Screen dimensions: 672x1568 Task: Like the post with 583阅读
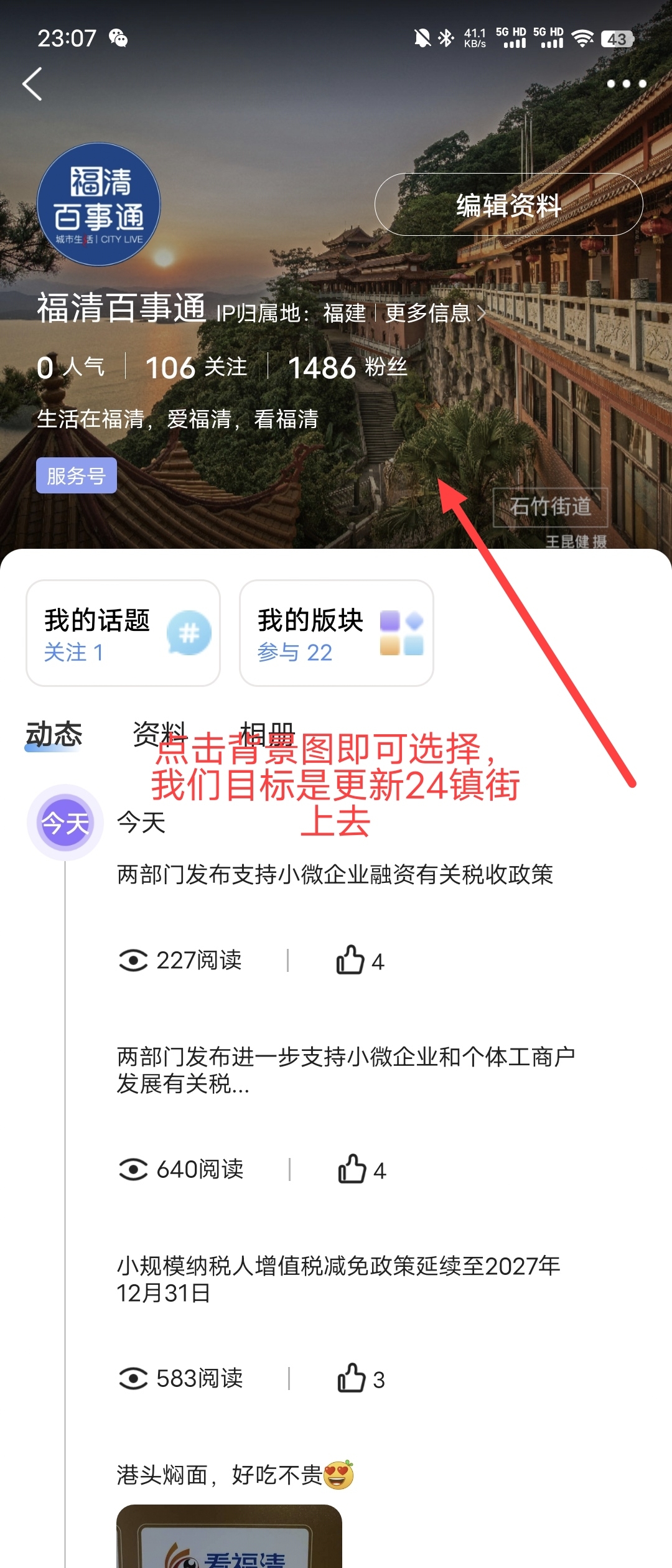pos(352,1378)
